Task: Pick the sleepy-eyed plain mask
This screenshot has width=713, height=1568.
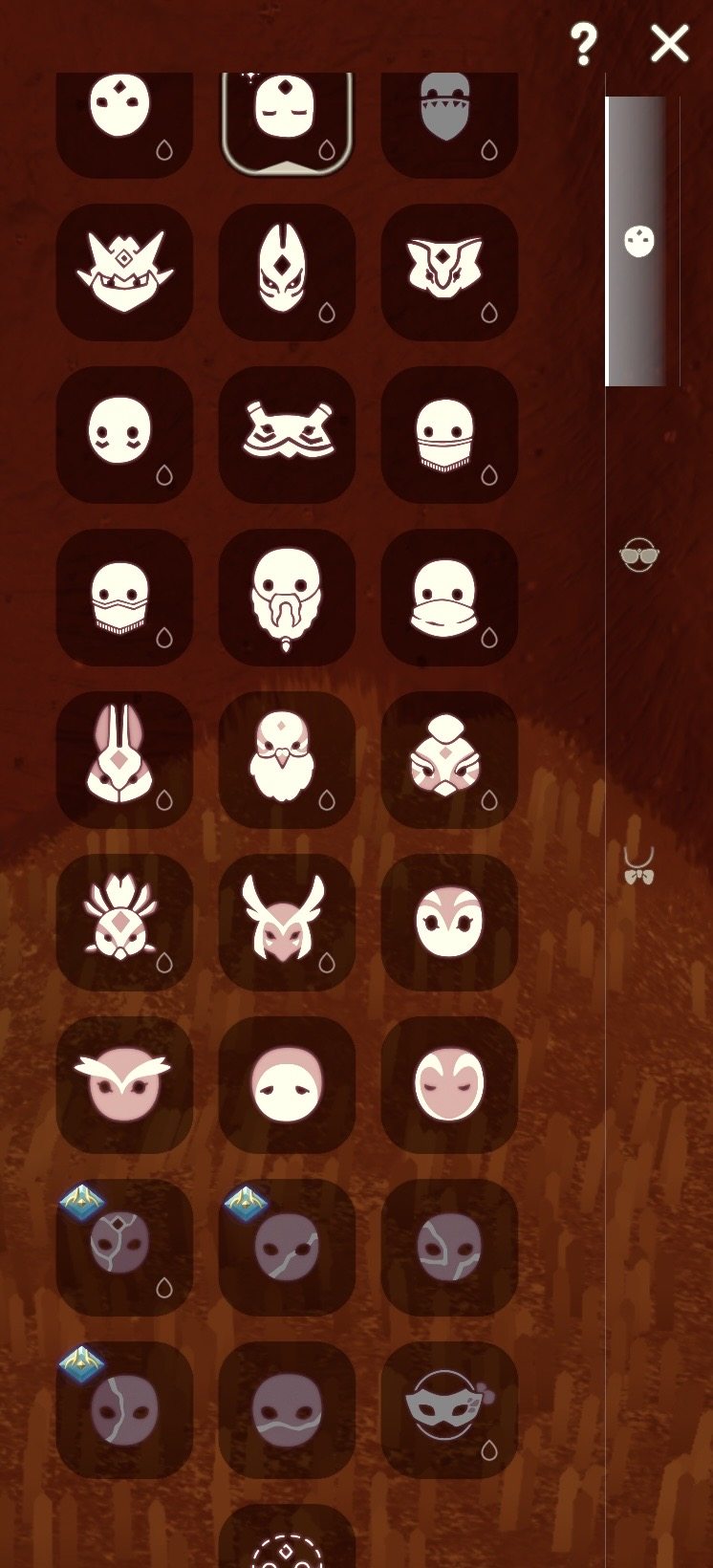Action: pyautogui.click(x=287, y=1085)
